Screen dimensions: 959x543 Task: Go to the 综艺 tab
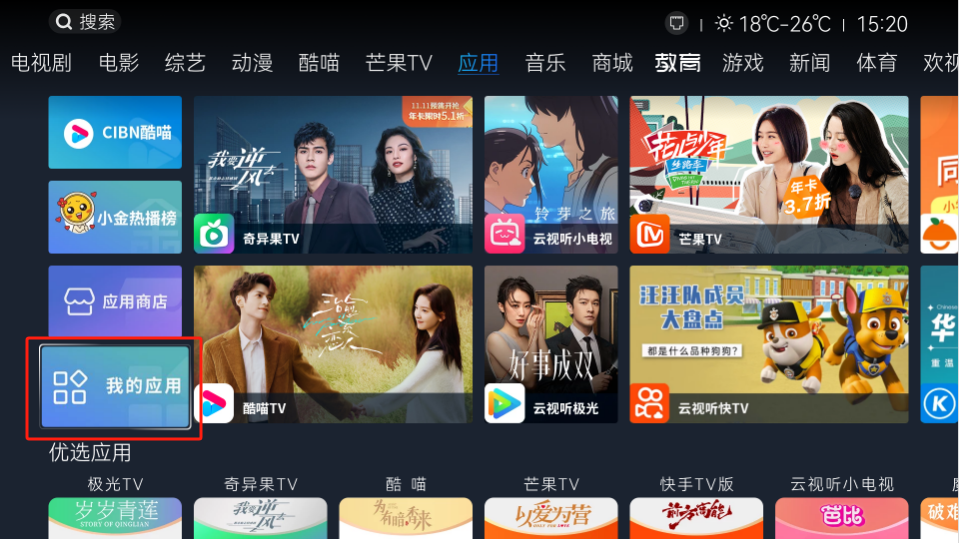[185, 63]
